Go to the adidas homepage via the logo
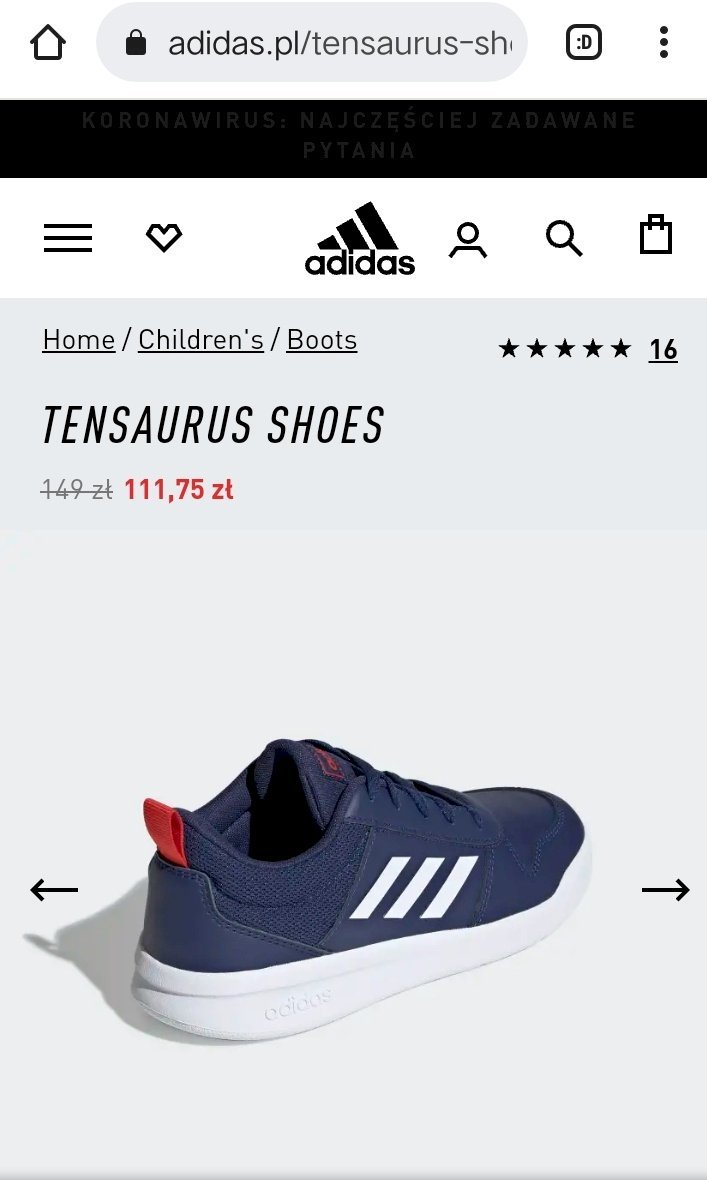Image resolution: width=707 pixels, height=1180 pixels. pos(360,238)
